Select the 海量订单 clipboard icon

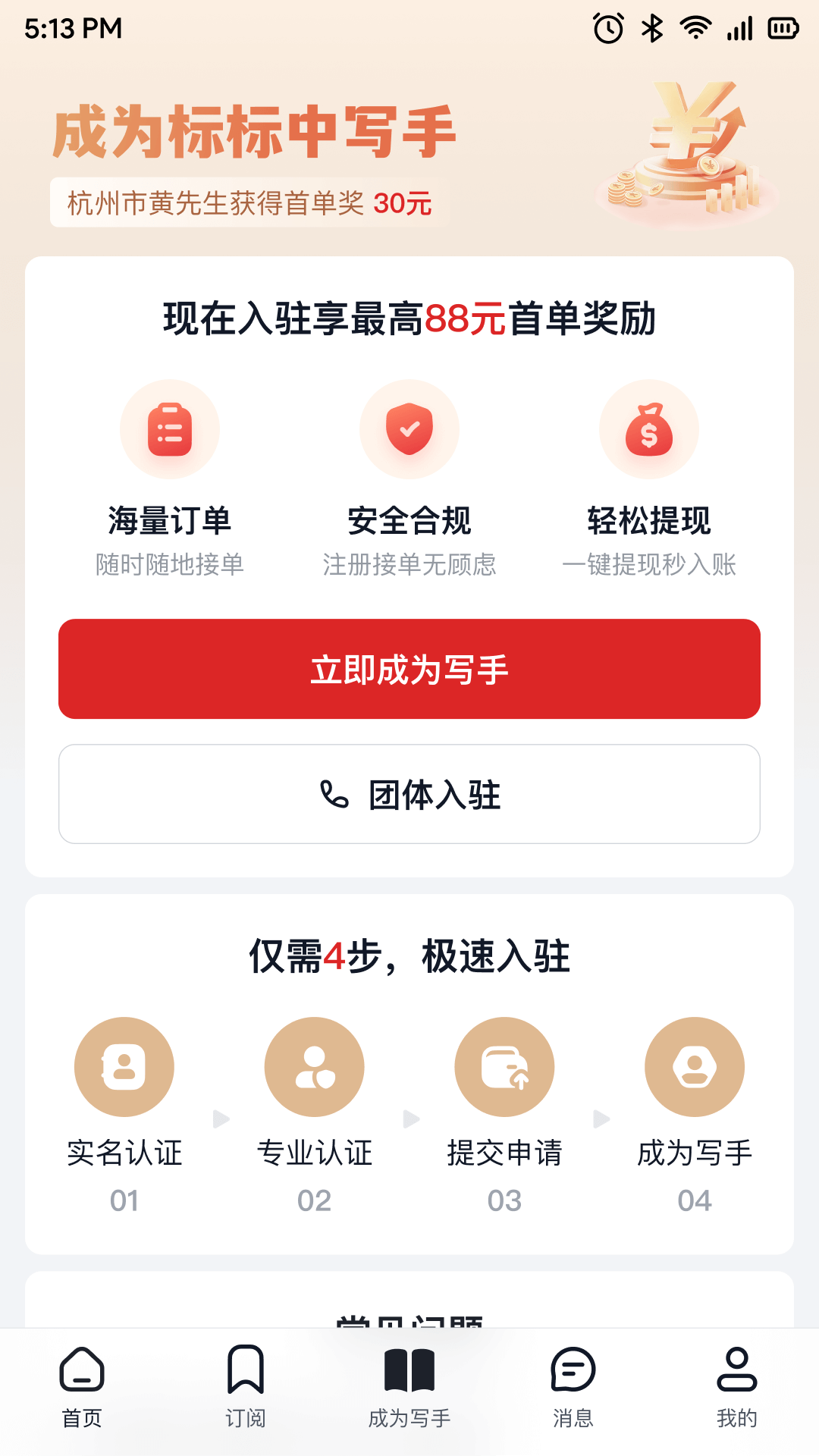[170, 429]
